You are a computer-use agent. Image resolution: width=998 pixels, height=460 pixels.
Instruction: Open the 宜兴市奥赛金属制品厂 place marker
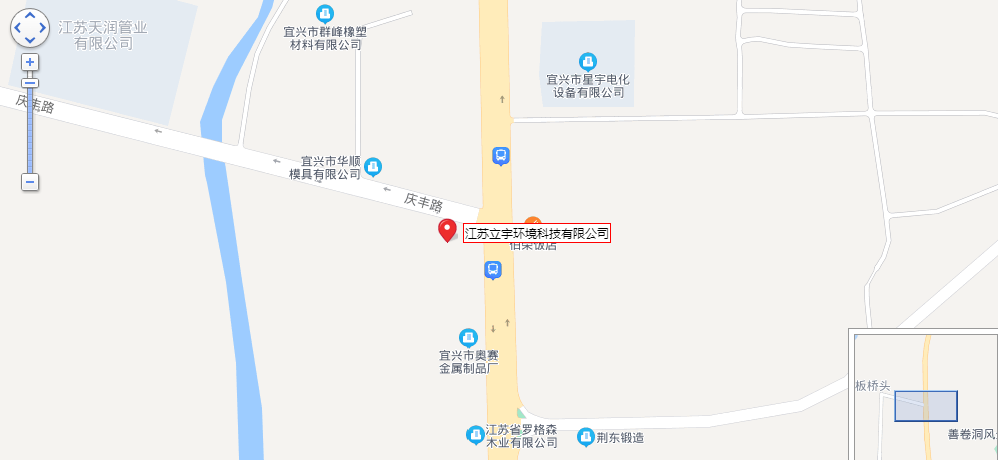tap(468, 337)
